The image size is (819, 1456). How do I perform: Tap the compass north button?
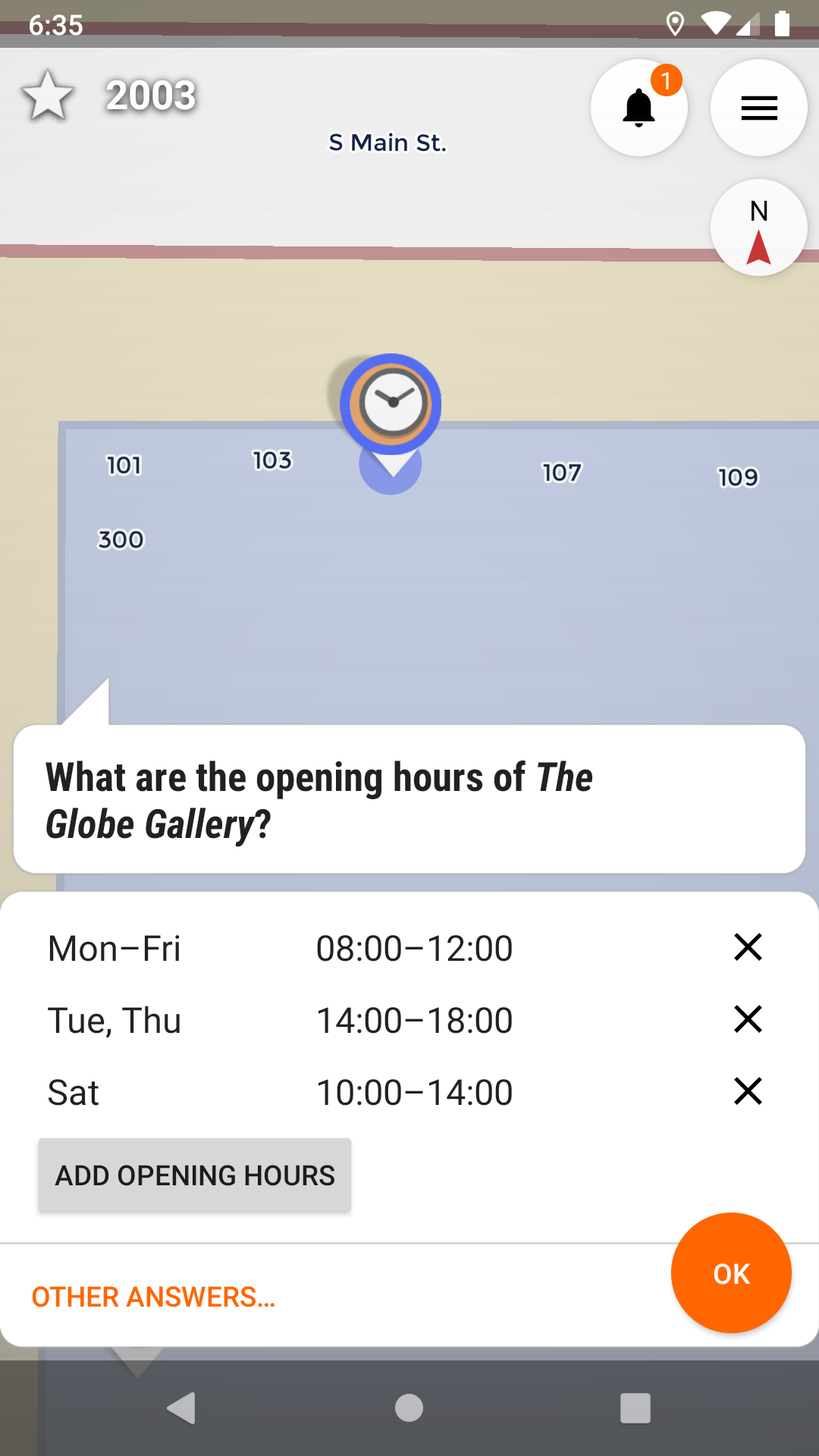click(758, 227)
